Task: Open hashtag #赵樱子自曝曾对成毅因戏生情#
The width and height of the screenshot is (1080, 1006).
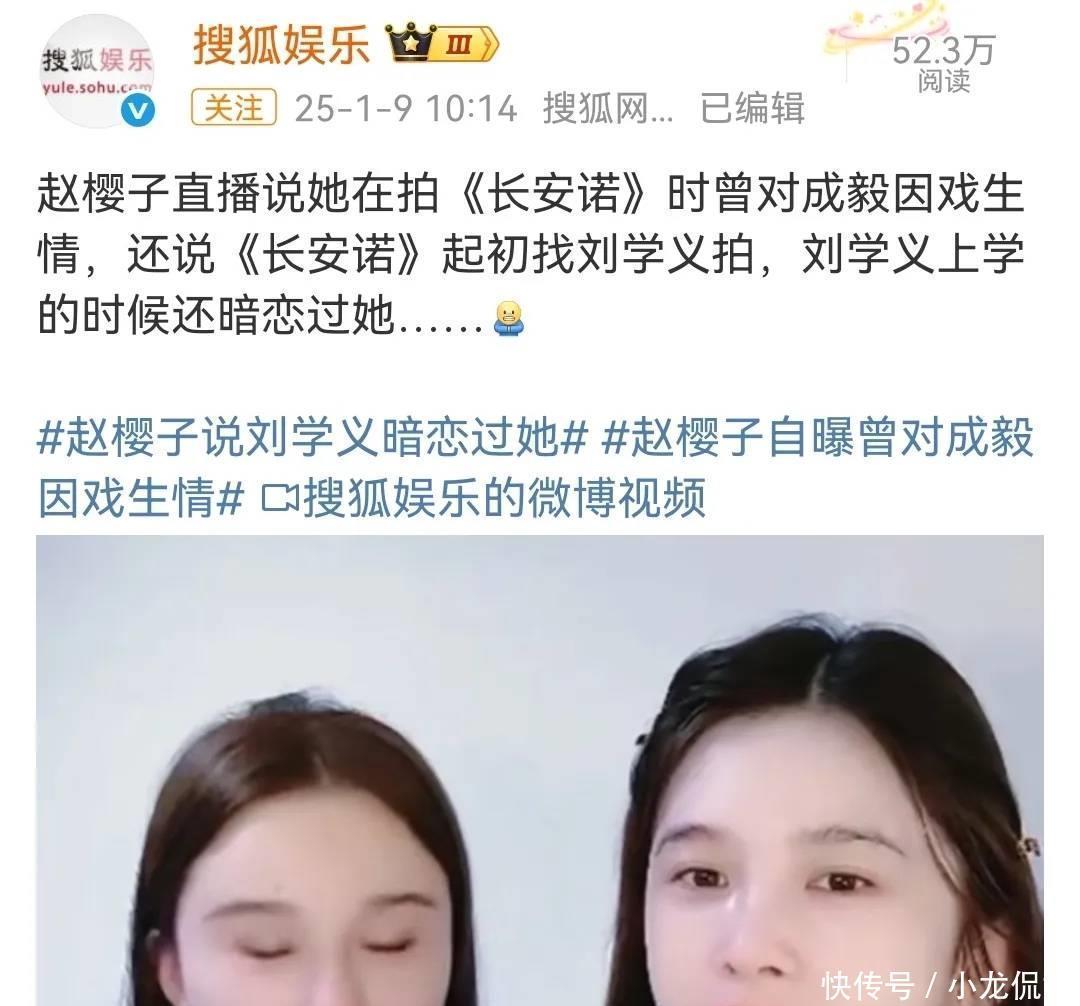Action: pos(535,468)
